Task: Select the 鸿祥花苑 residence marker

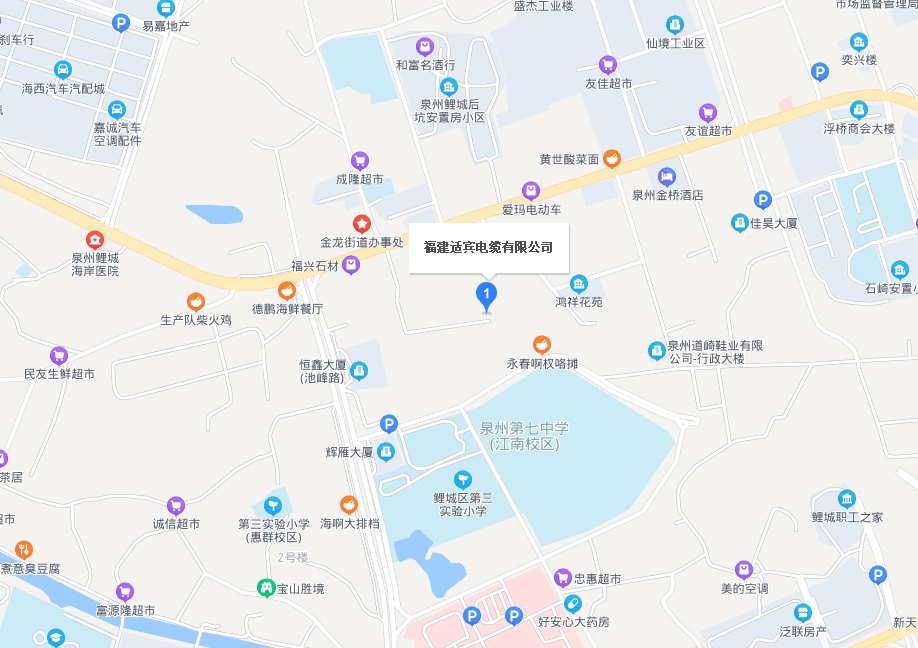Action: point(579,283)
